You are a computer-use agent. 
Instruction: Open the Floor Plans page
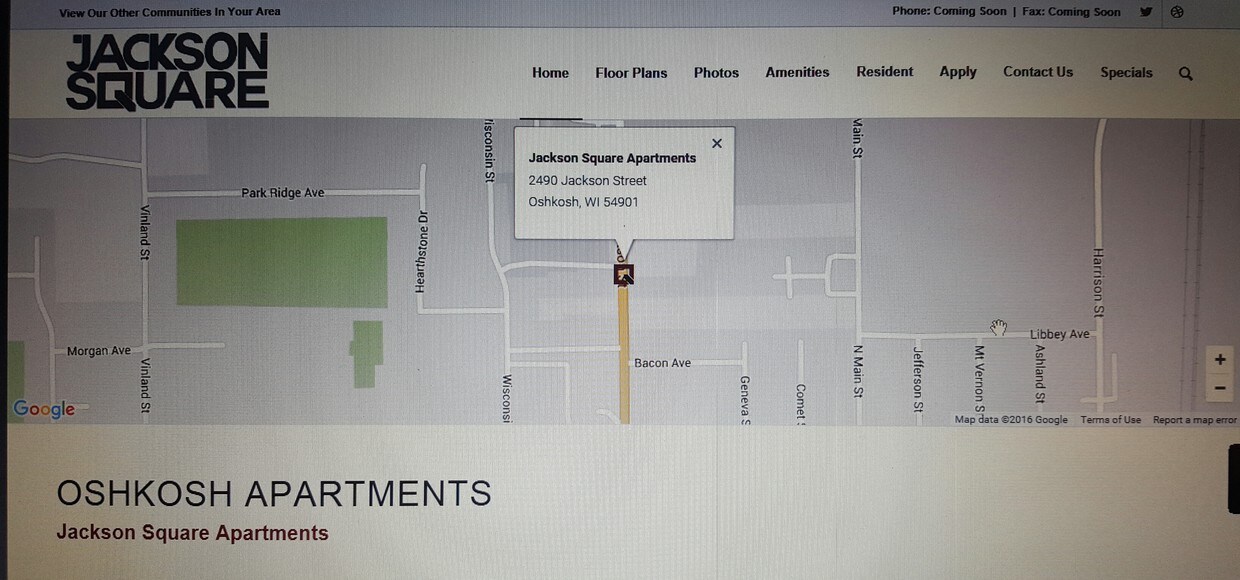[631, 72]
